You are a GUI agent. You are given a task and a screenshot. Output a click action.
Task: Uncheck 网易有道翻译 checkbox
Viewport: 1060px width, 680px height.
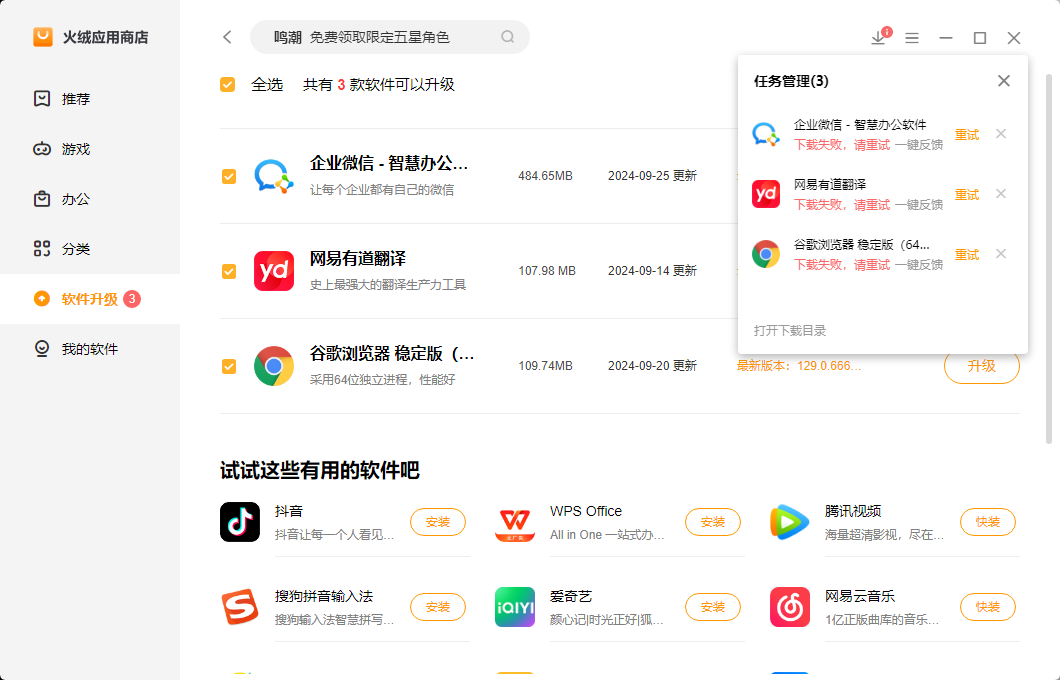[229, 271]
